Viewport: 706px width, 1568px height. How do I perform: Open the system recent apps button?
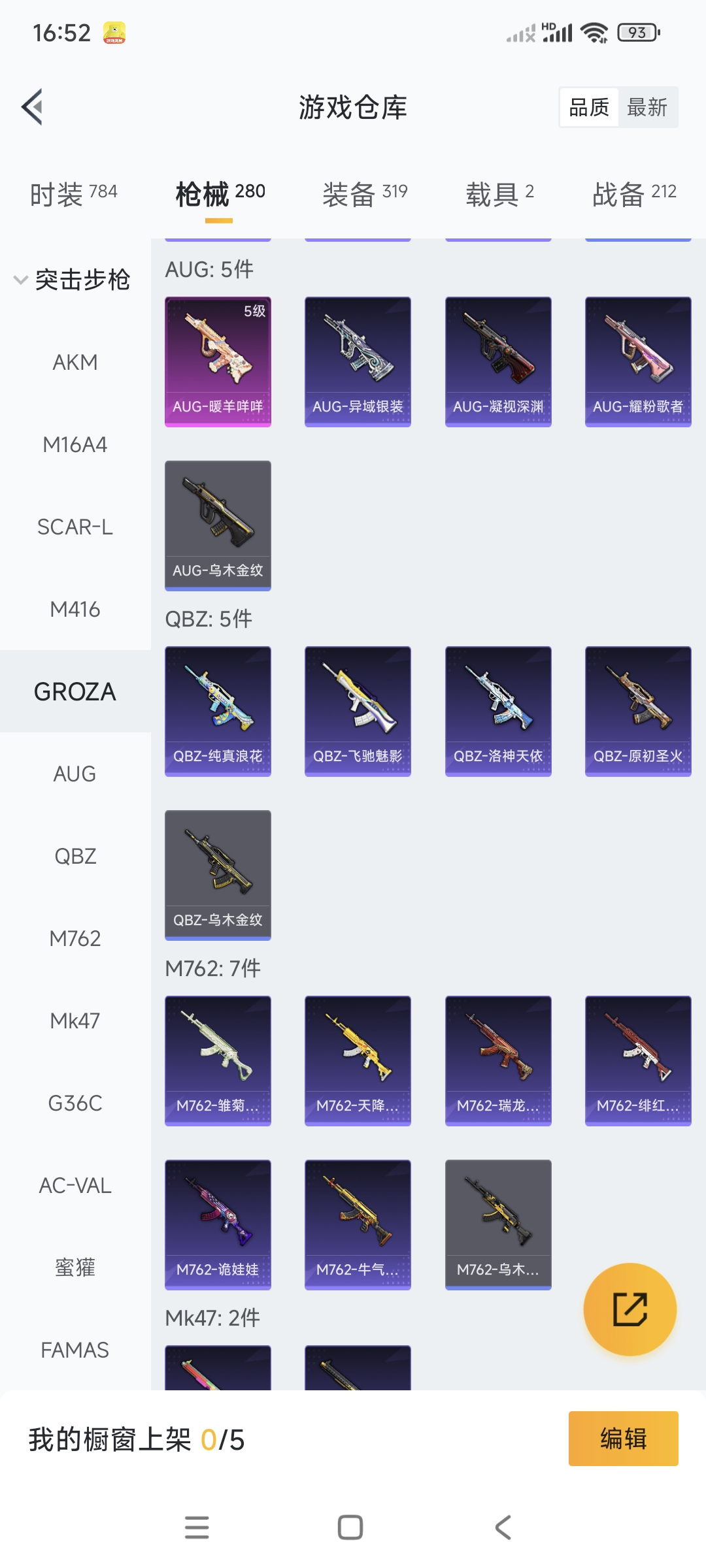click(x=197, y=1527)
